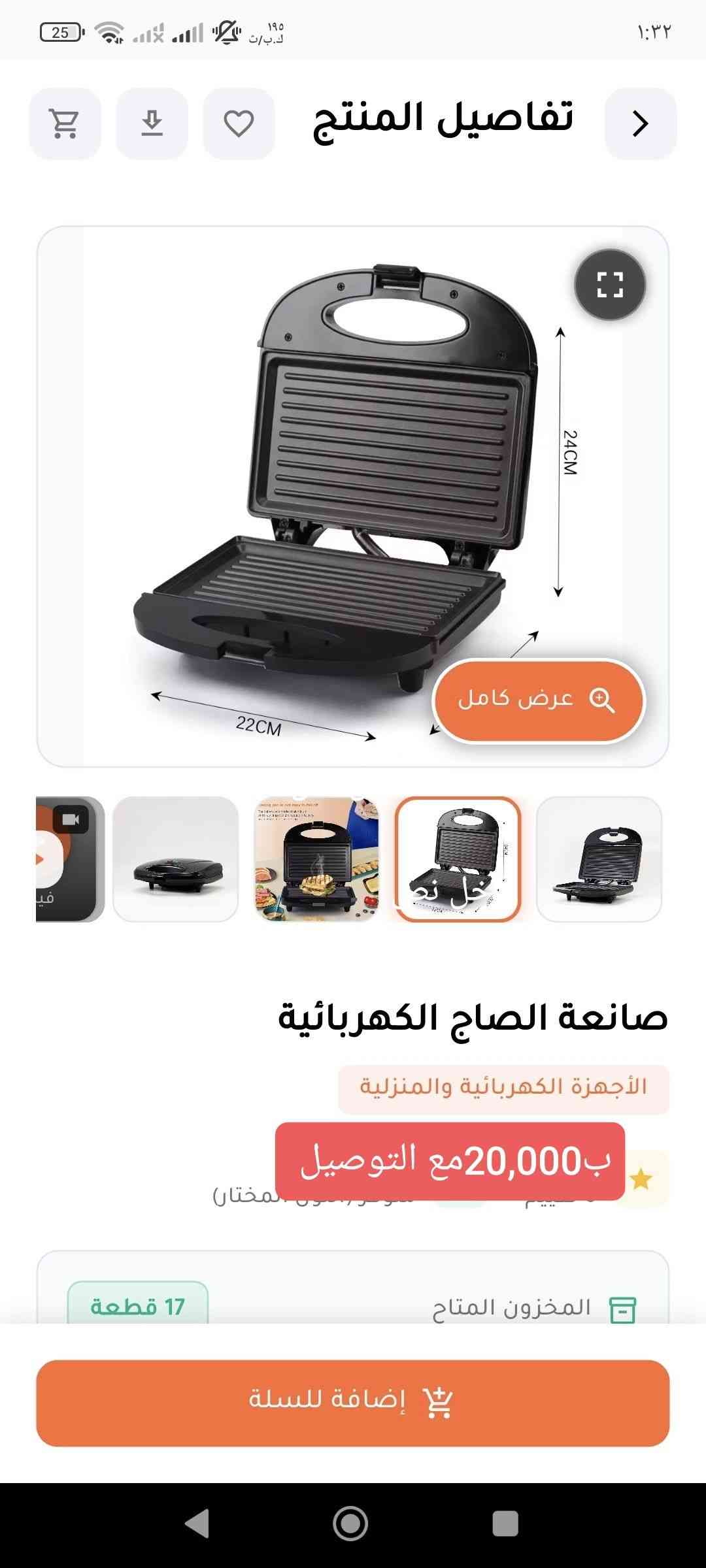Select the video thumbnail in the gallery
This screenshot has width=706, height=1568.
(69, 858)
